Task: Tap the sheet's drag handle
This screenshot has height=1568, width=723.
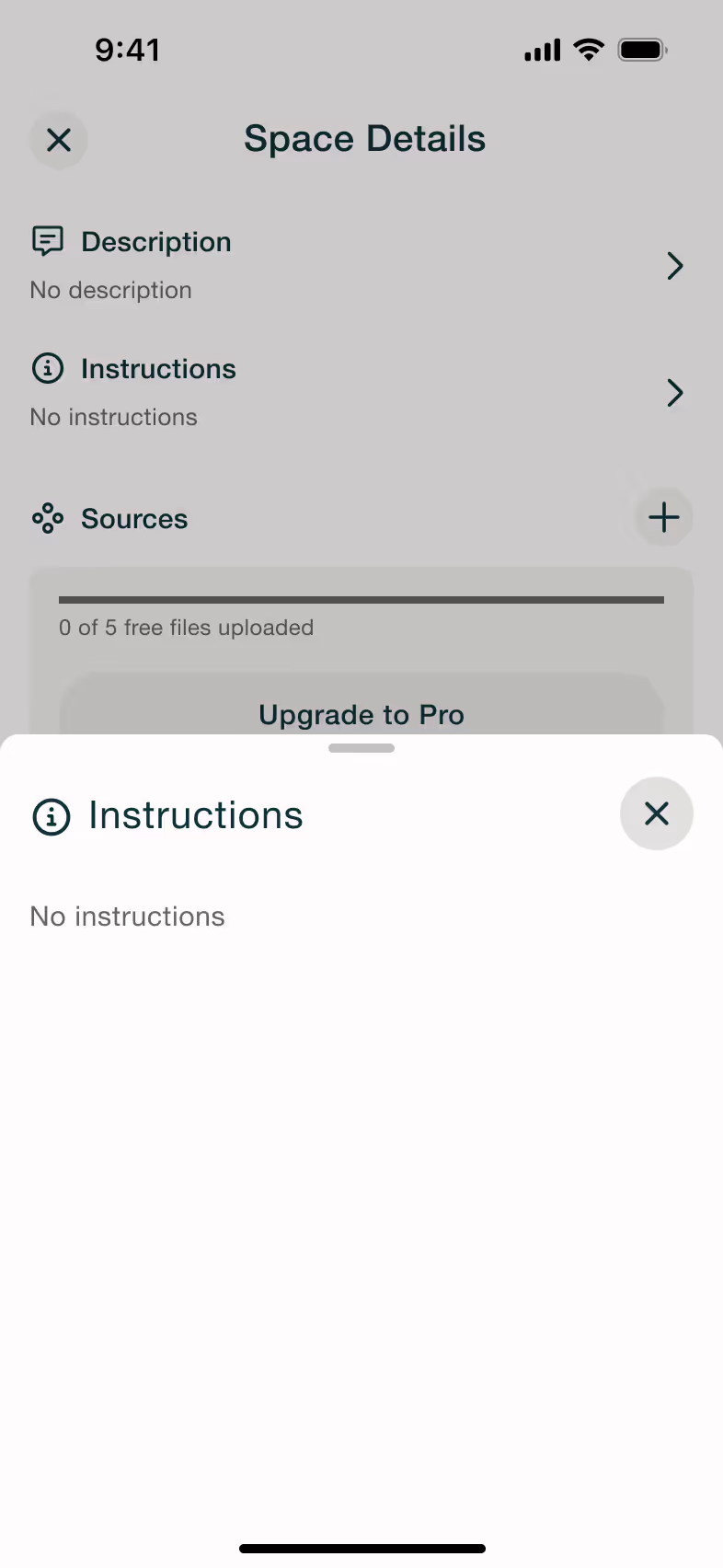Action: (361, 748)
